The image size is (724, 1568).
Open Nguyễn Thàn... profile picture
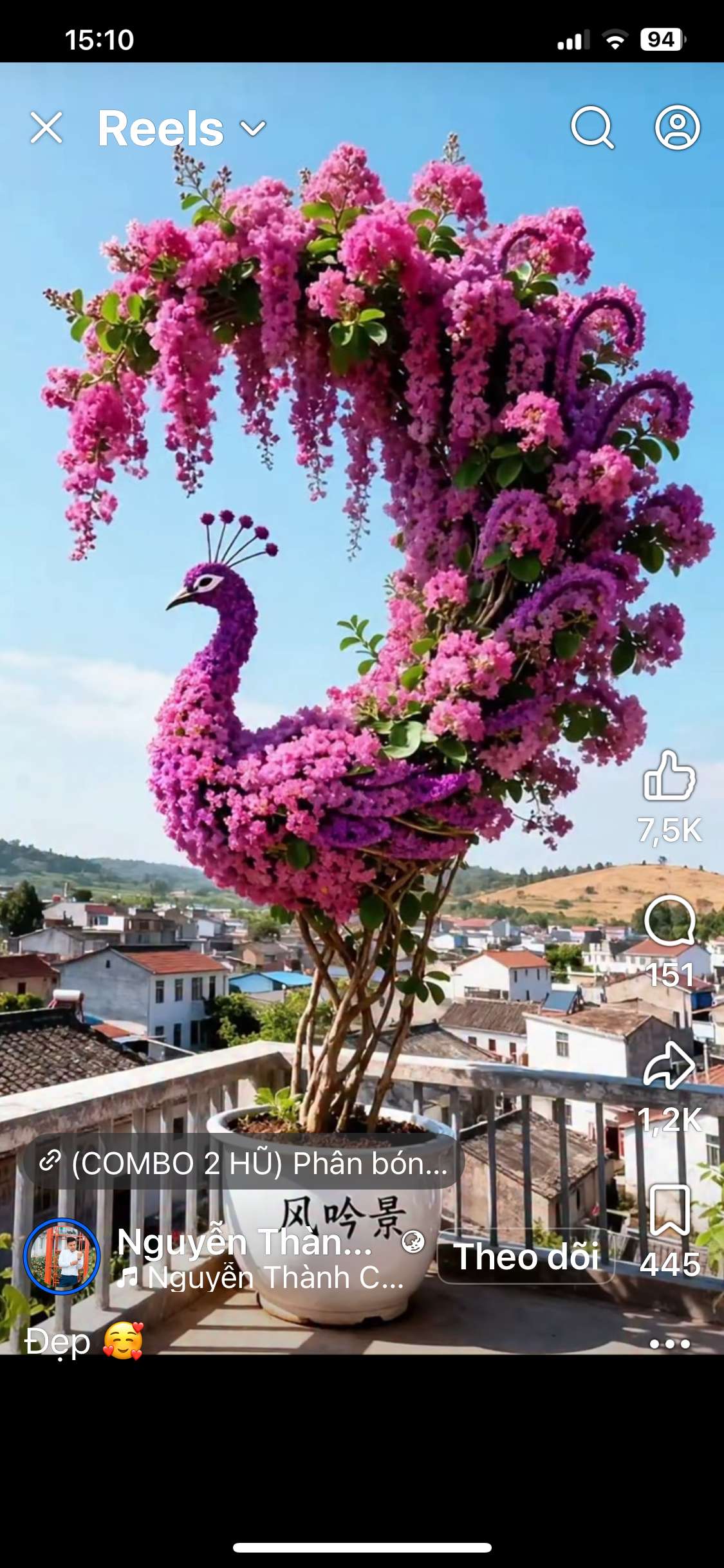pos(62,1256)
